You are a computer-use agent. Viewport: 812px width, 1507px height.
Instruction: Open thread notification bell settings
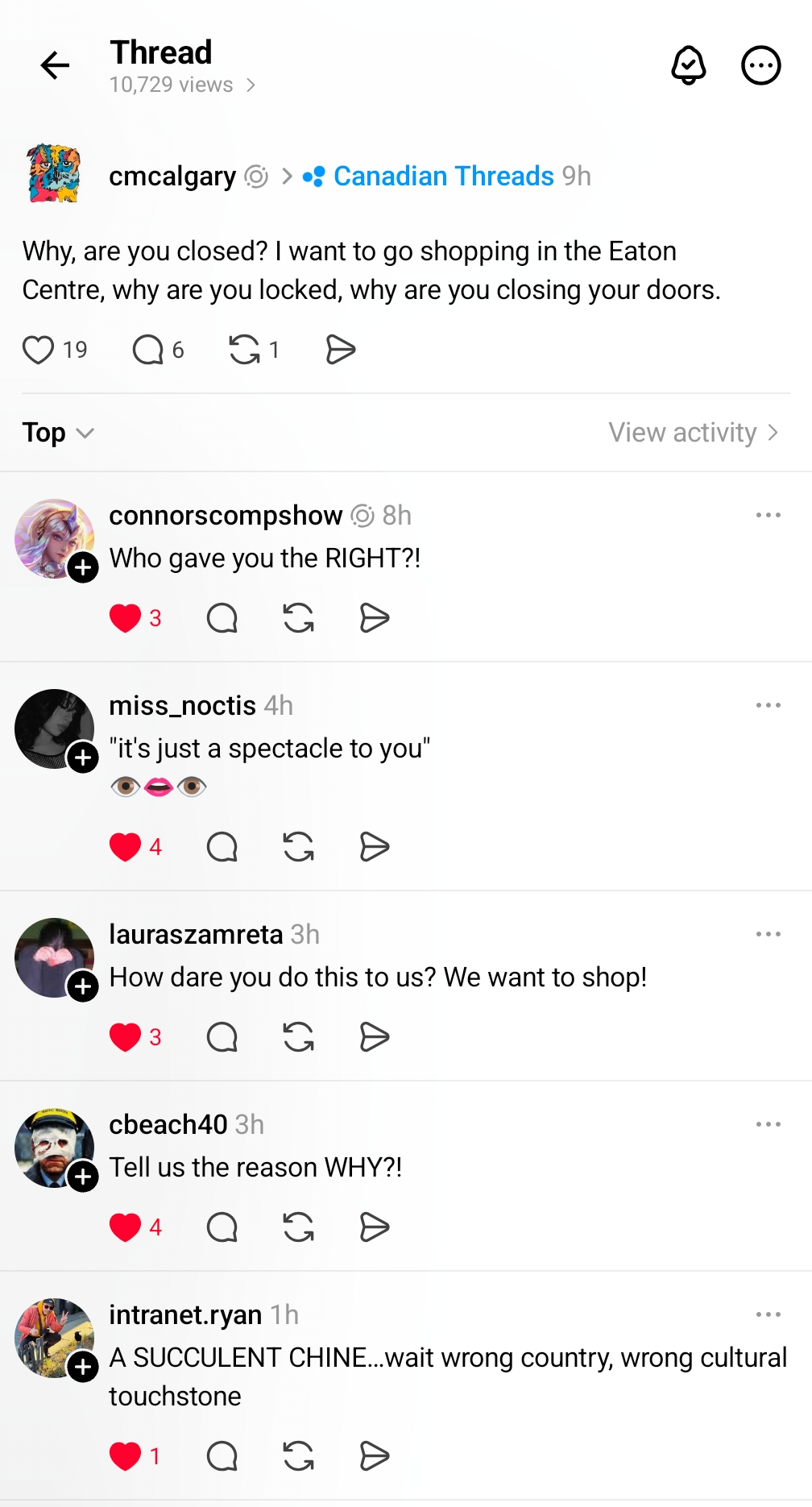(688, 66)
